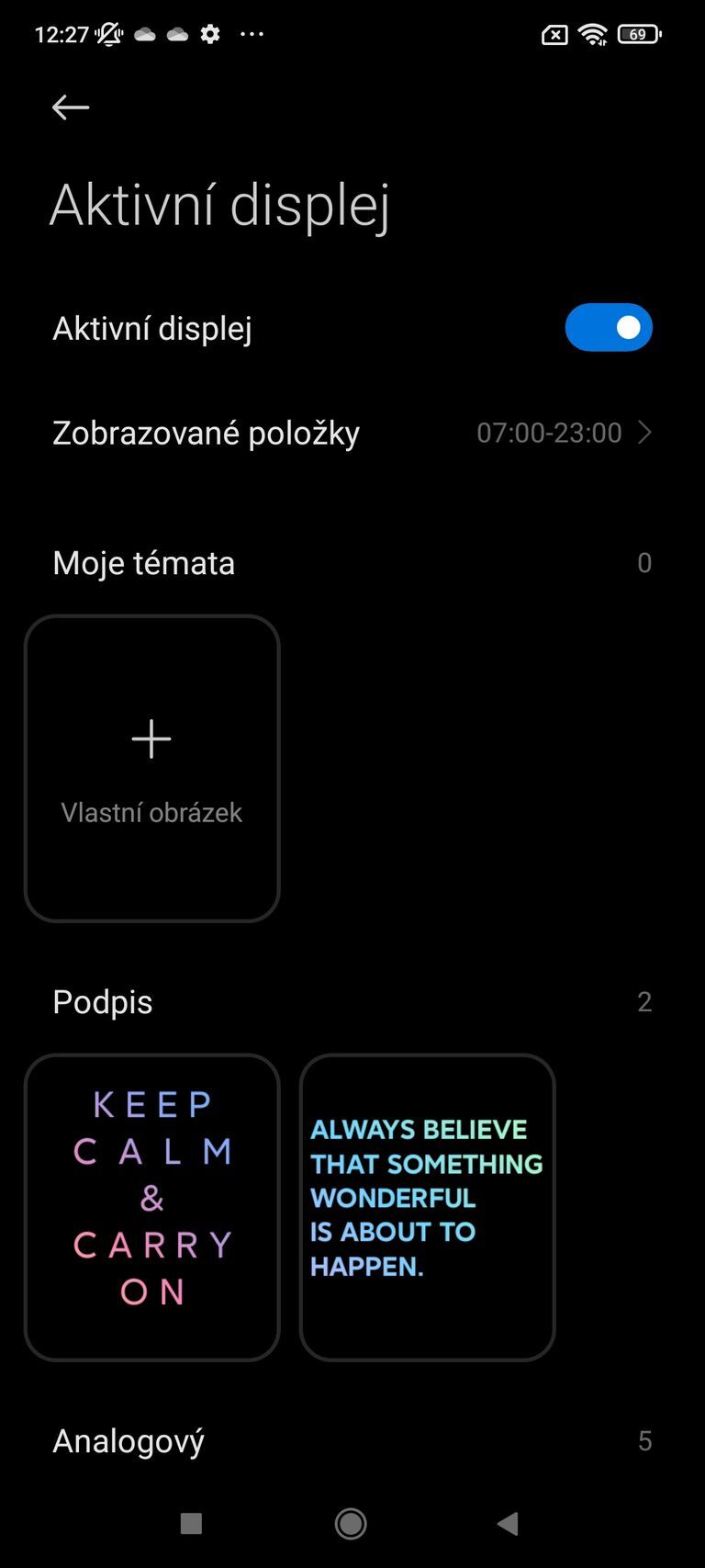
Task: Tap the battery indicator showing 69
Action: point(639,34)
